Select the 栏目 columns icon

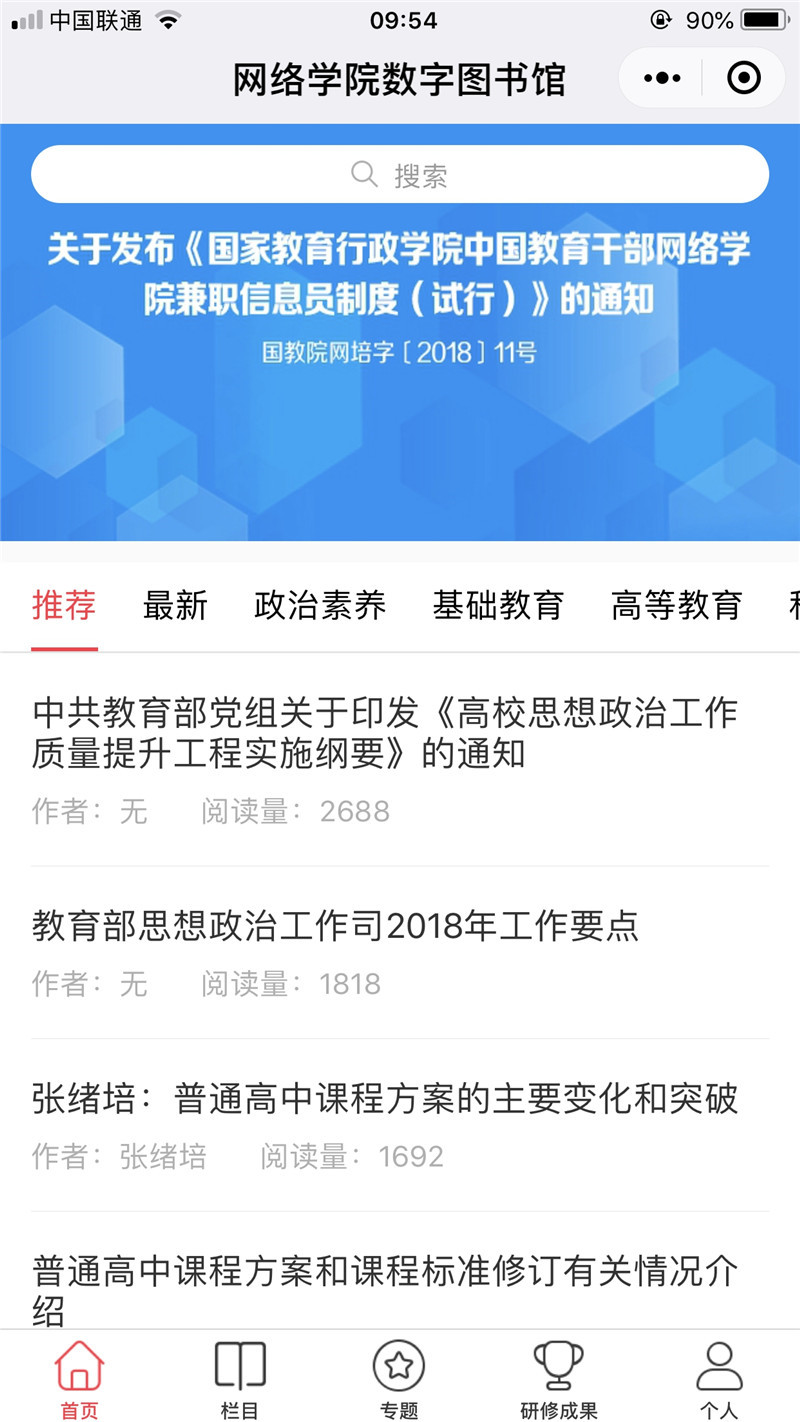click(x=239, y=1375)
